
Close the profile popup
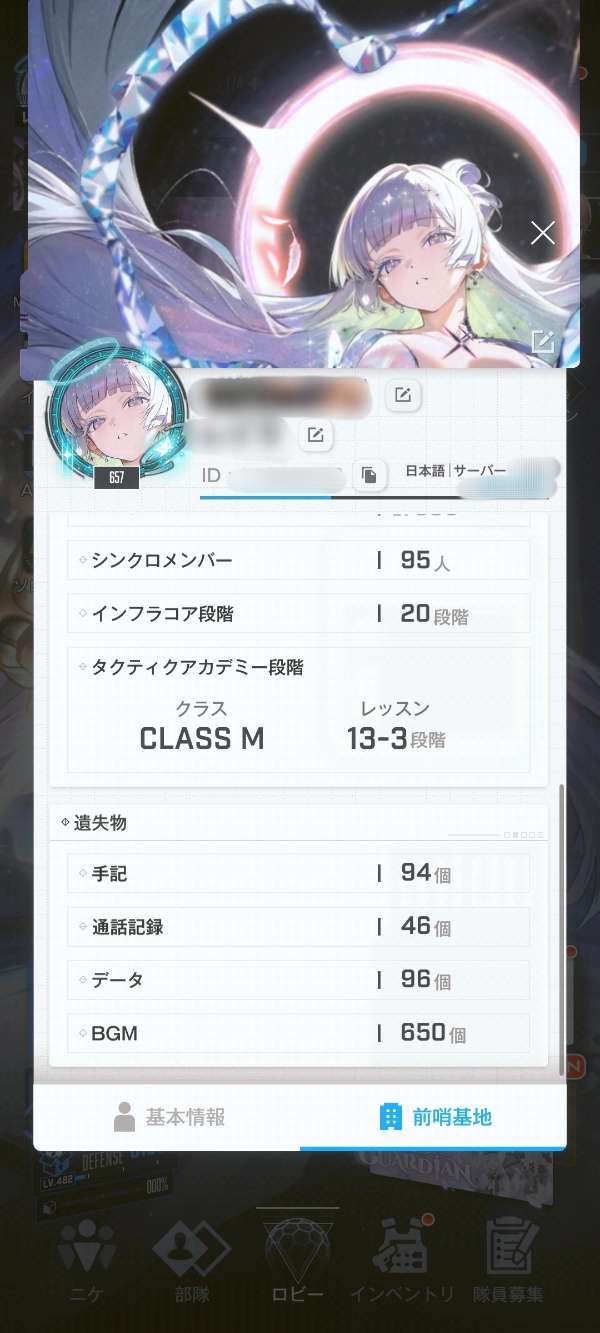[542, 233]
